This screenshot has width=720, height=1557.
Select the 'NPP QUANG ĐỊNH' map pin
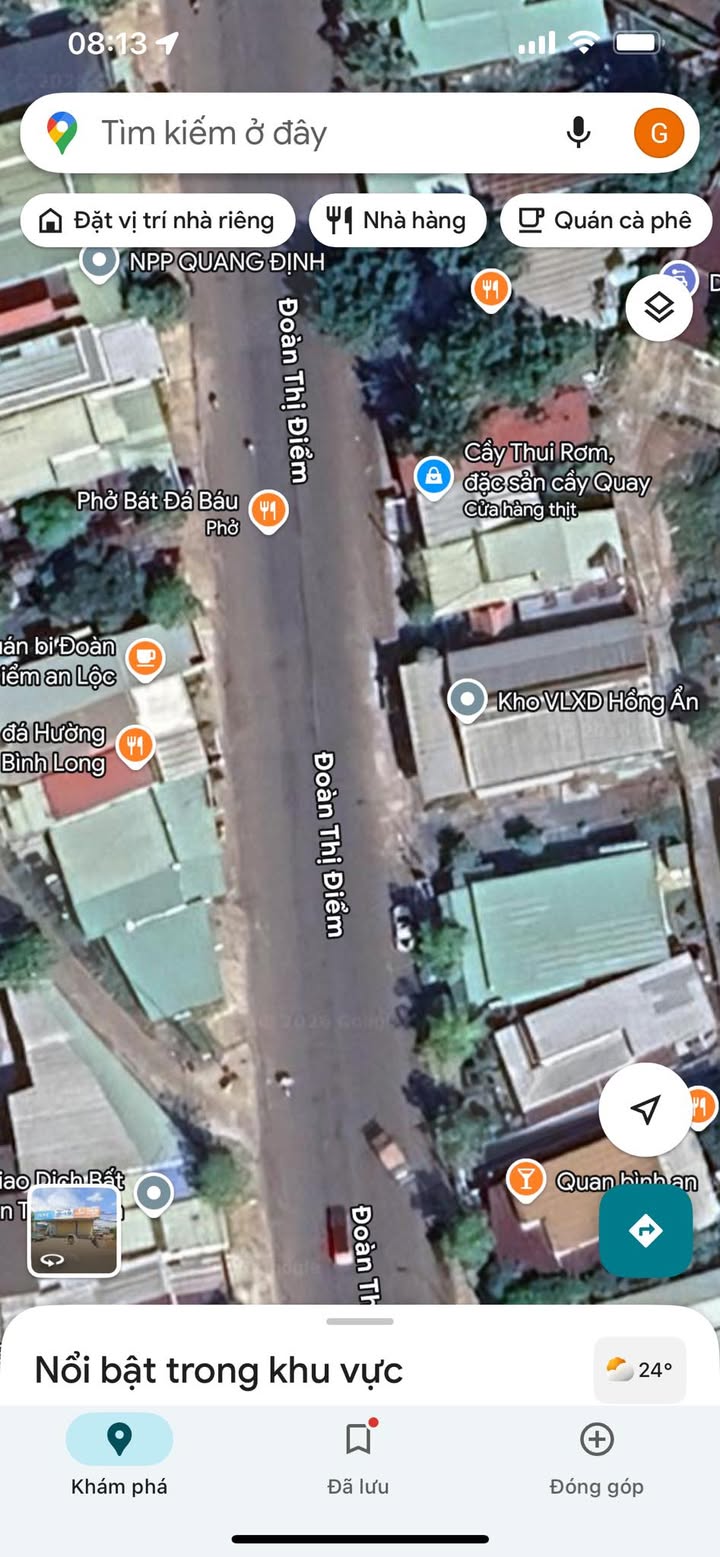tap(99, 261)
